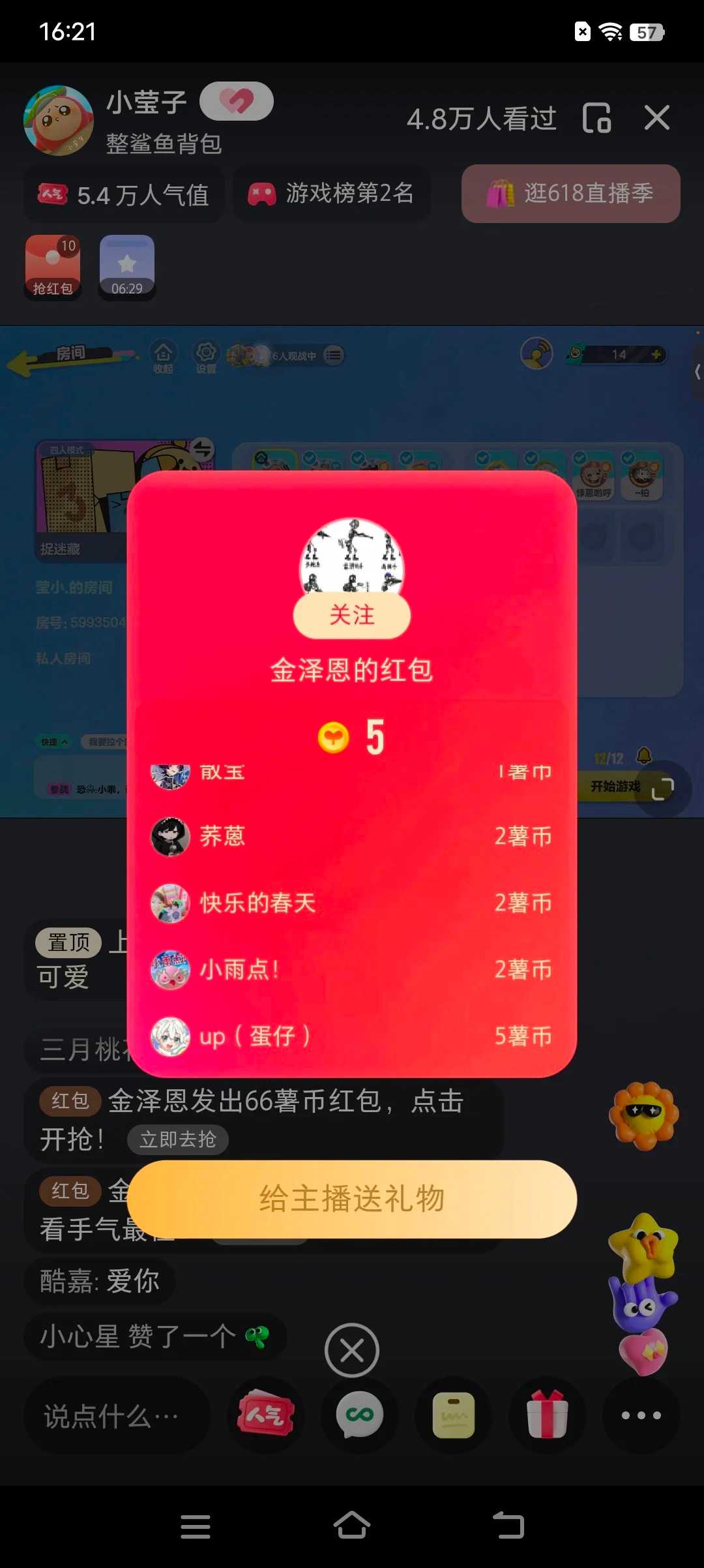Close the live stream room

(x=656, y=118)
